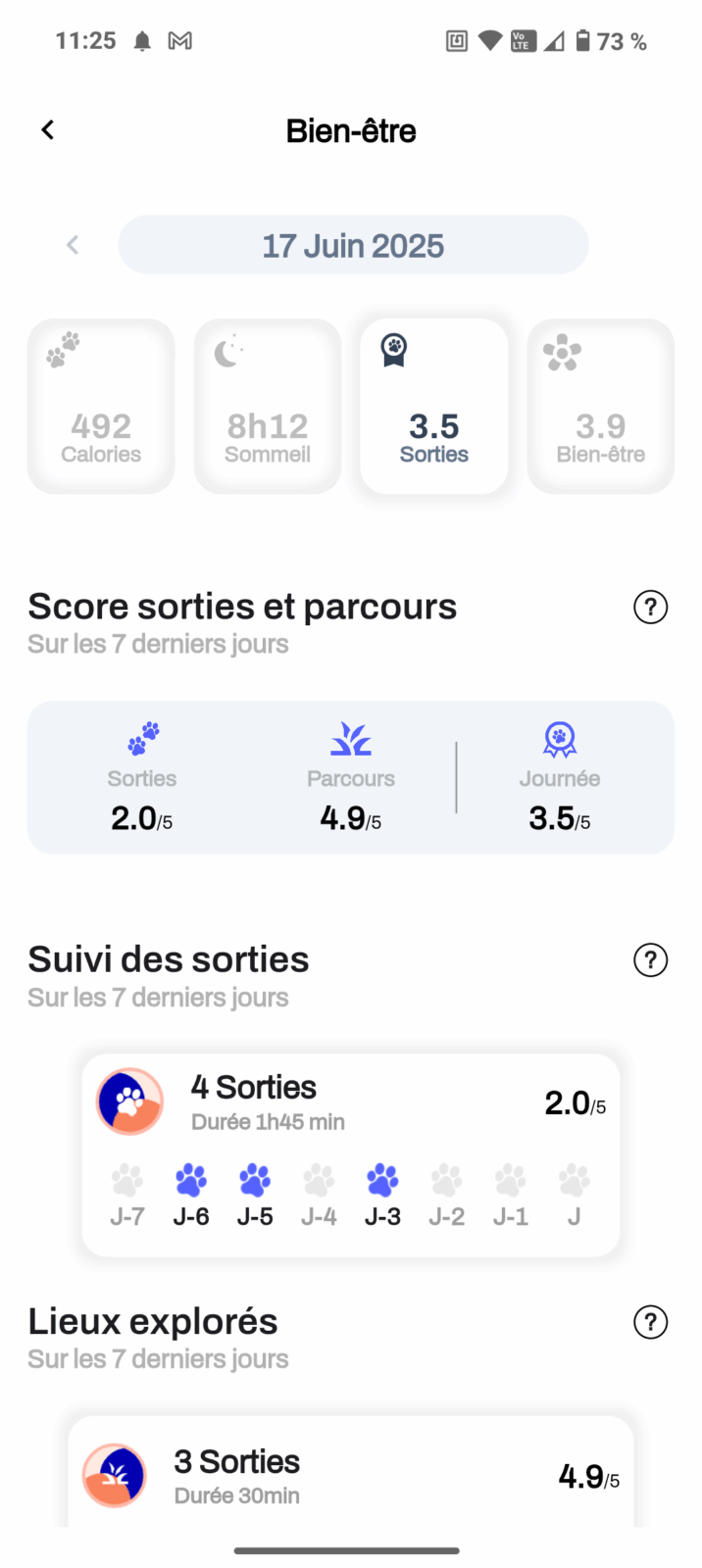702x1568 pixels.
Task: Open help for Score sorties et parcours
Action: [x=651, y=608]
